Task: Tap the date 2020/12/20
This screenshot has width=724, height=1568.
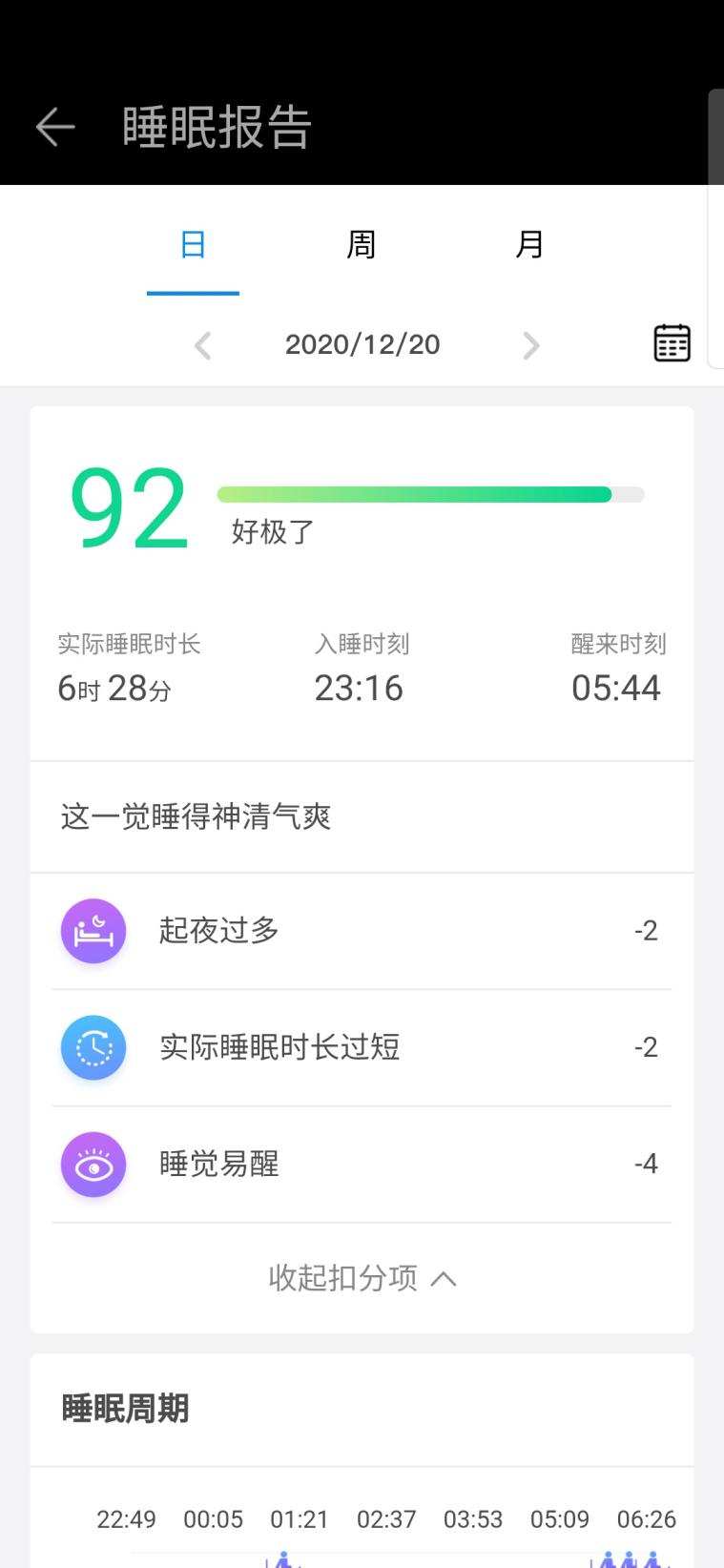Action: click(x=362, y=344)
